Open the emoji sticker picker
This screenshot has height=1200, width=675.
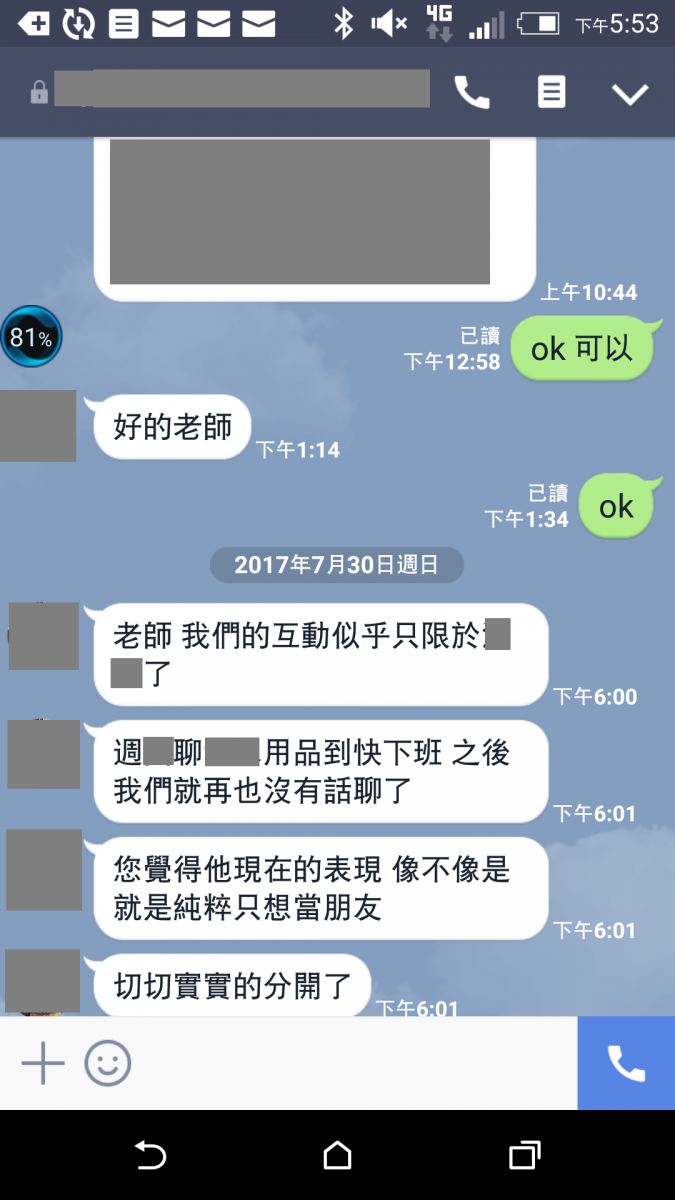point(108,1063)
